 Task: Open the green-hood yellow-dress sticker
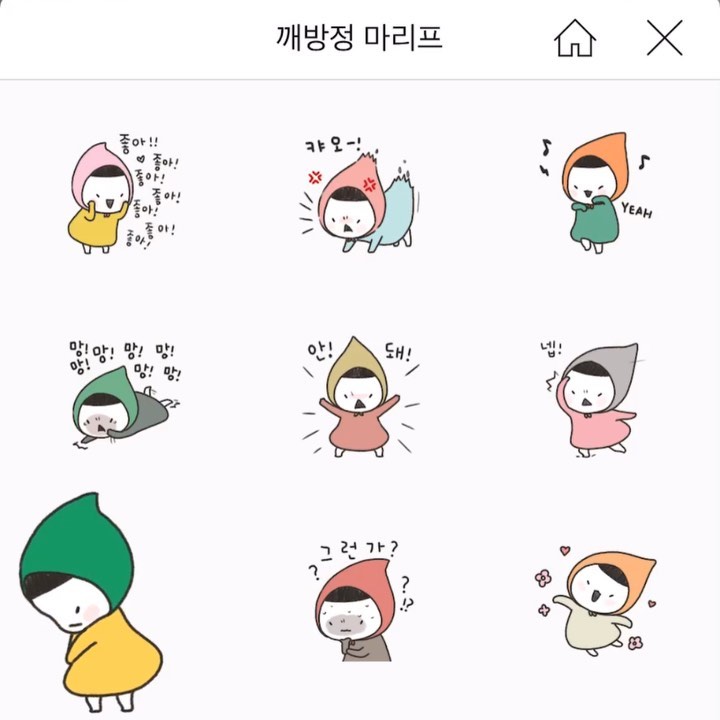coord(90,600)
